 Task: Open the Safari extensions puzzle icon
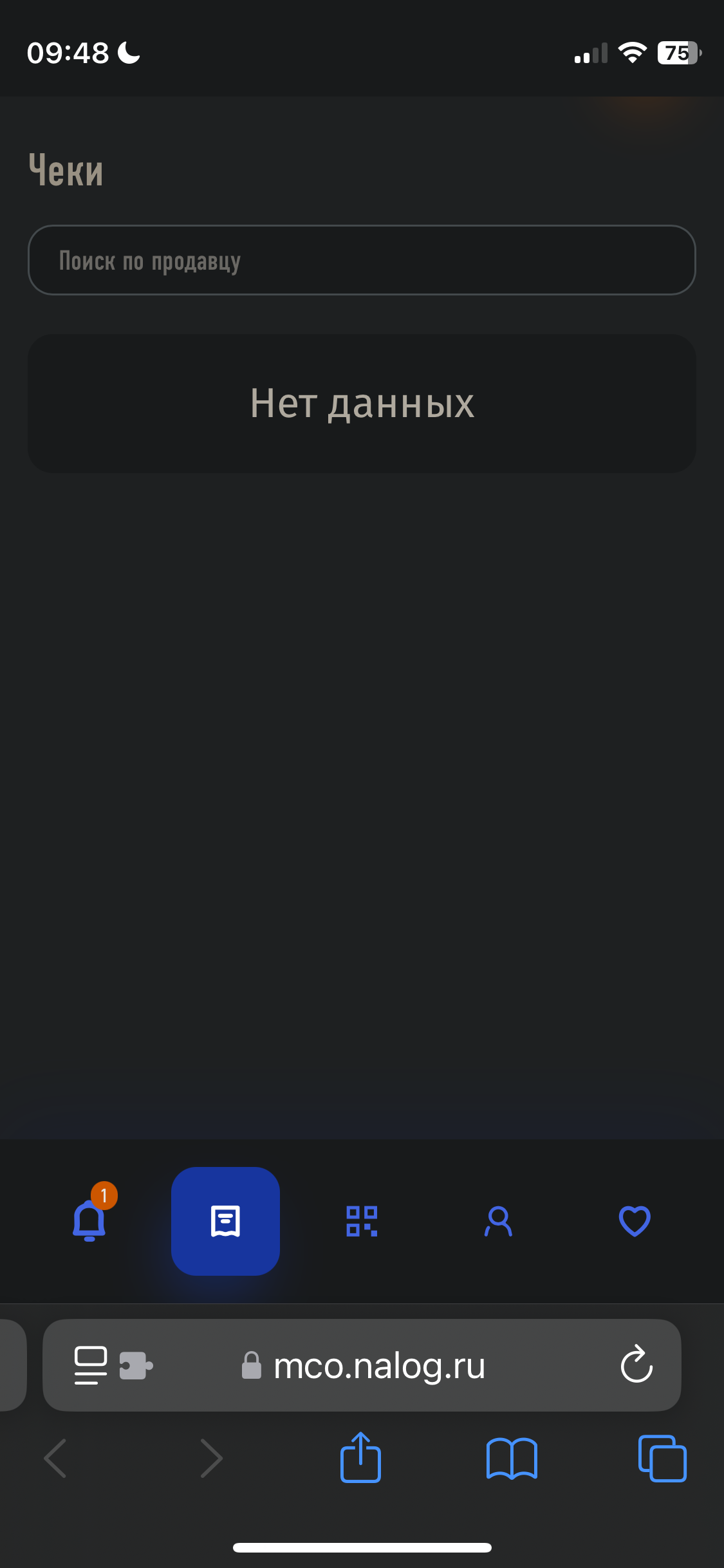(x=136, y=1365)
